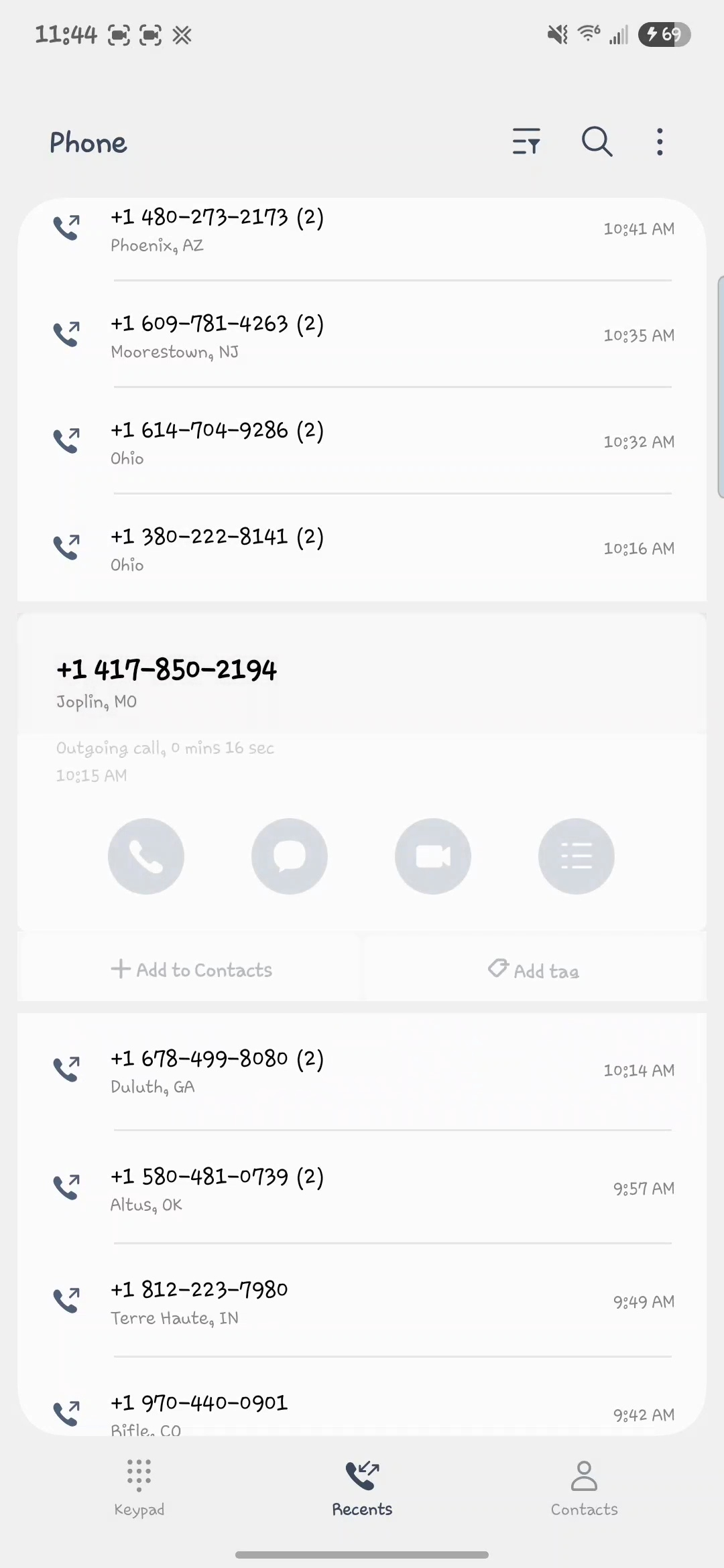Open the more options menu
Screen dimensions: 724x1568
[660, 141]
